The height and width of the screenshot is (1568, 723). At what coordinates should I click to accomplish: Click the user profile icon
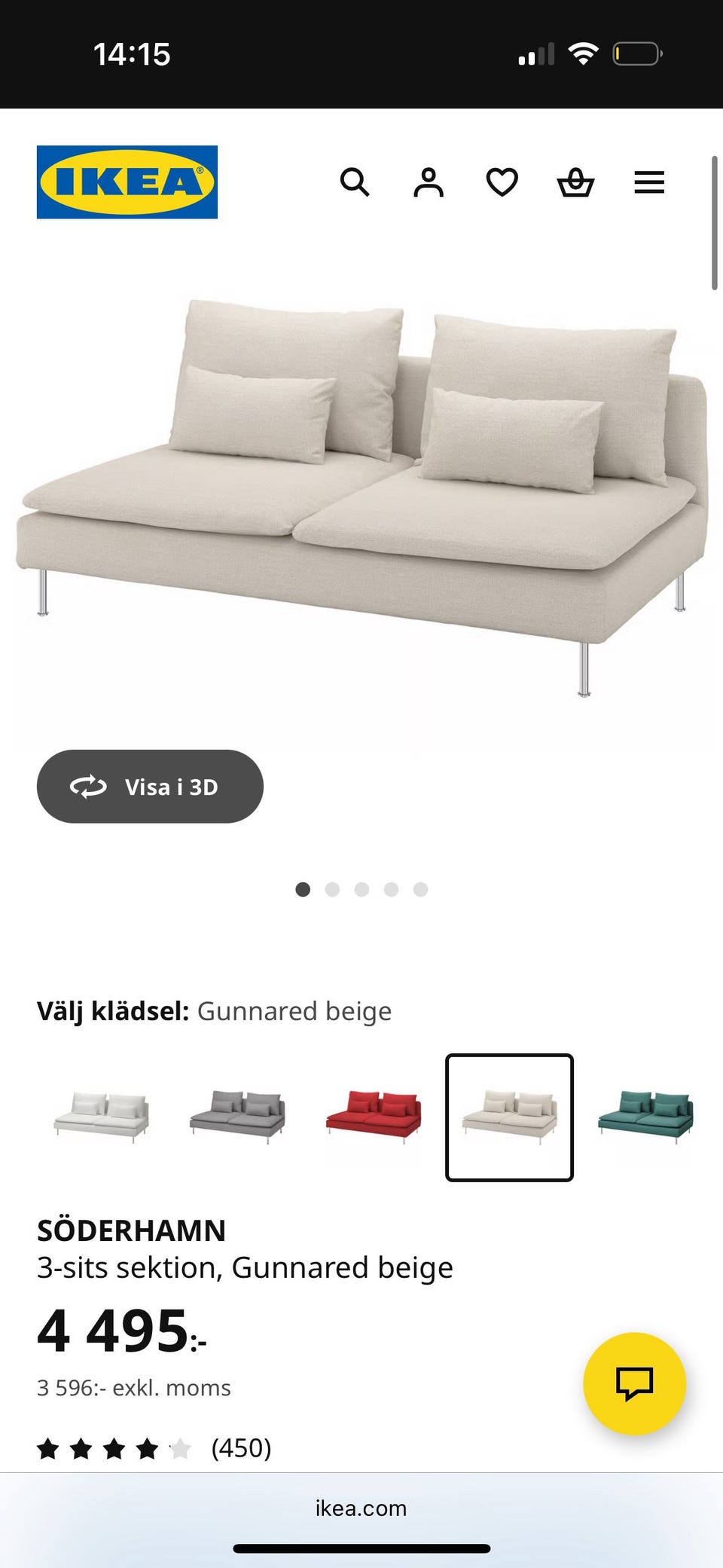click(x=428, y=182)
